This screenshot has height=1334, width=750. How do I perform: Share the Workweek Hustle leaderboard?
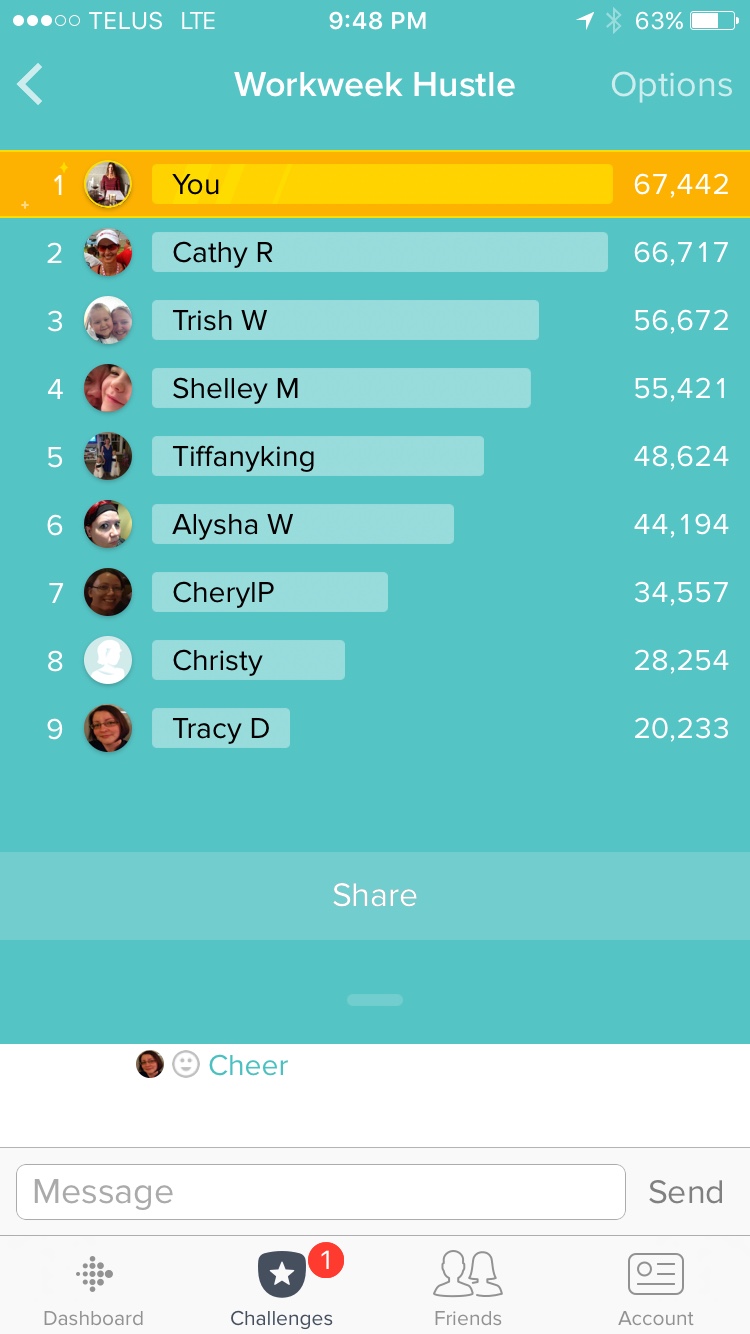pos(375,895)
